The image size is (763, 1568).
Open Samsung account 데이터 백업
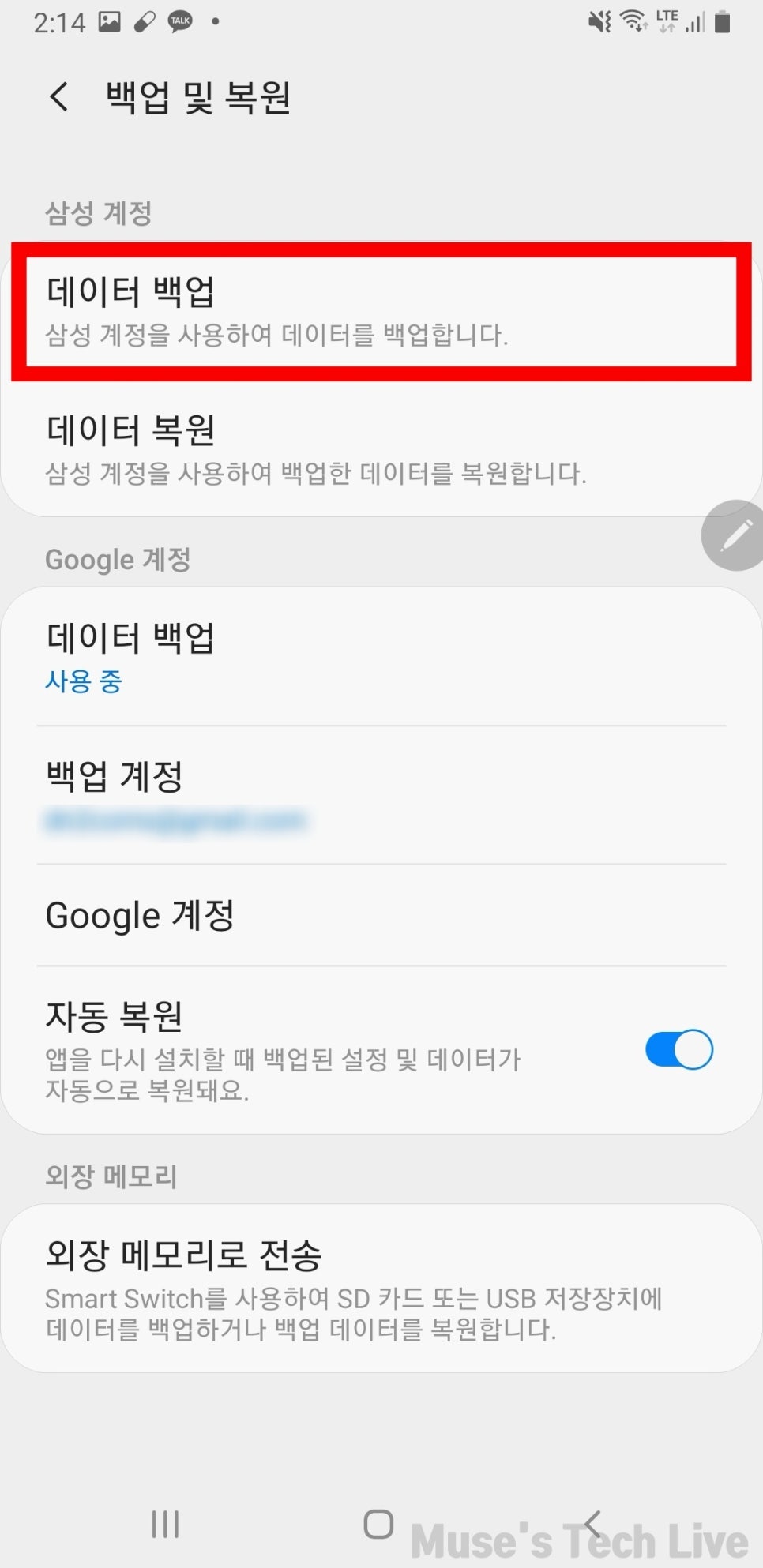pyautogui.click(x=381, y=311)
